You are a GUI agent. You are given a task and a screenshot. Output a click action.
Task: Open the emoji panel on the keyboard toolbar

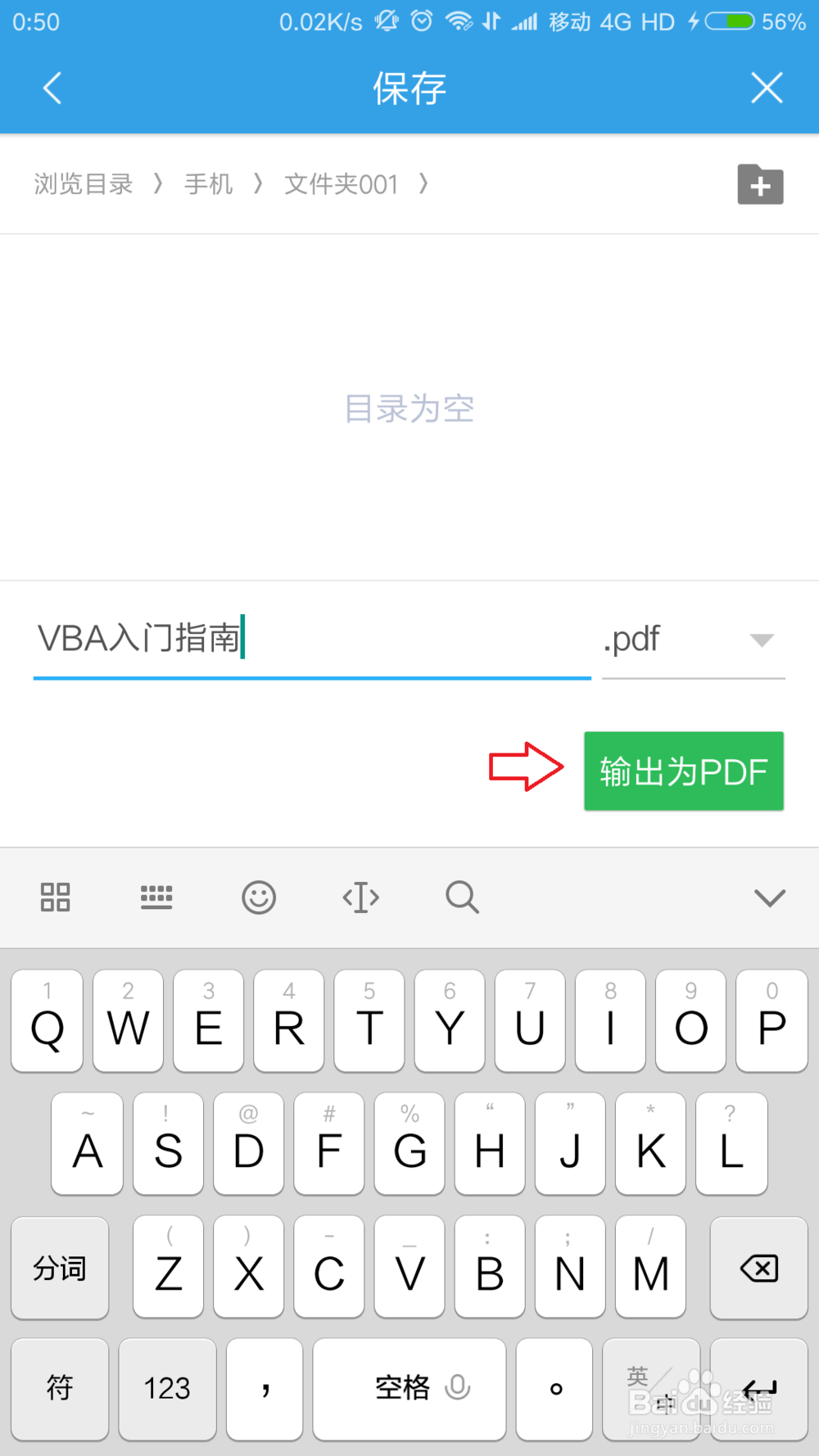(259, 898)
